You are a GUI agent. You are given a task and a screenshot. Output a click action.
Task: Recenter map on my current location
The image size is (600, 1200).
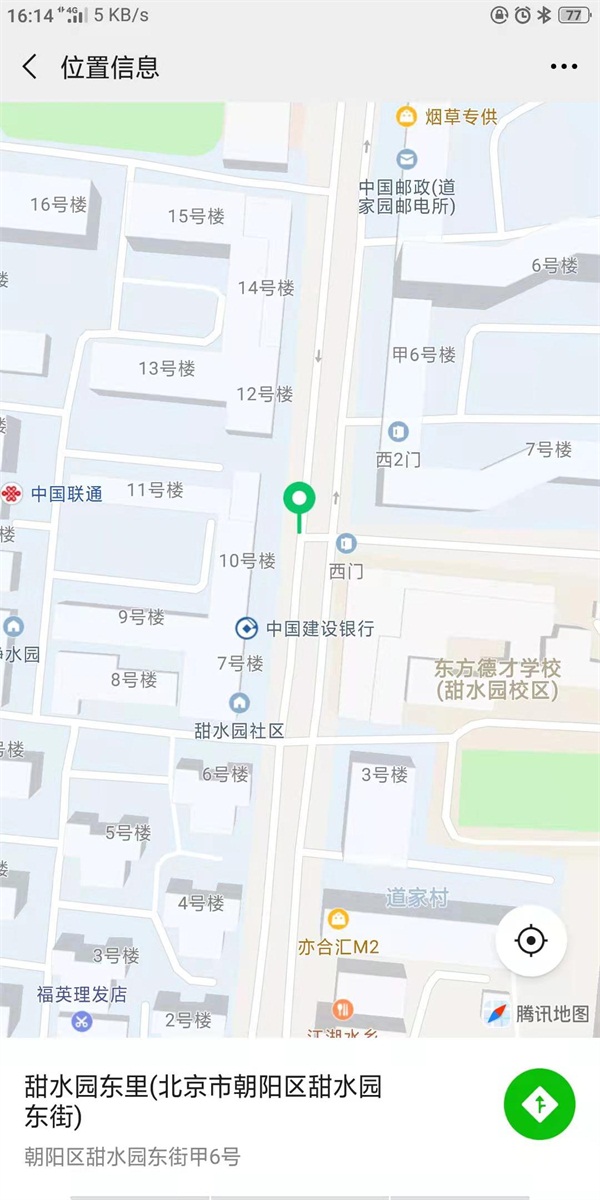pos(531,941)
